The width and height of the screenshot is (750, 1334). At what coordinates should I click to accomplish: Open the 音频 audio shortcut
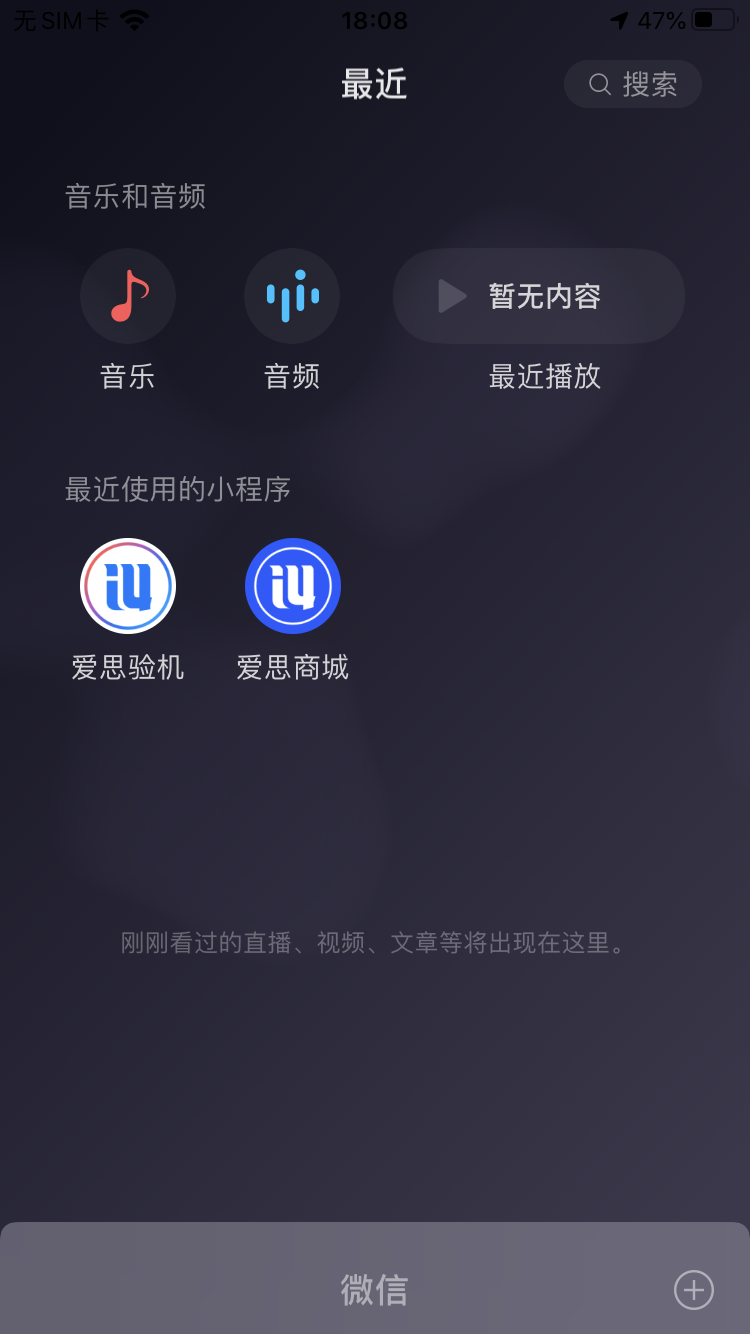click(292, 296)
